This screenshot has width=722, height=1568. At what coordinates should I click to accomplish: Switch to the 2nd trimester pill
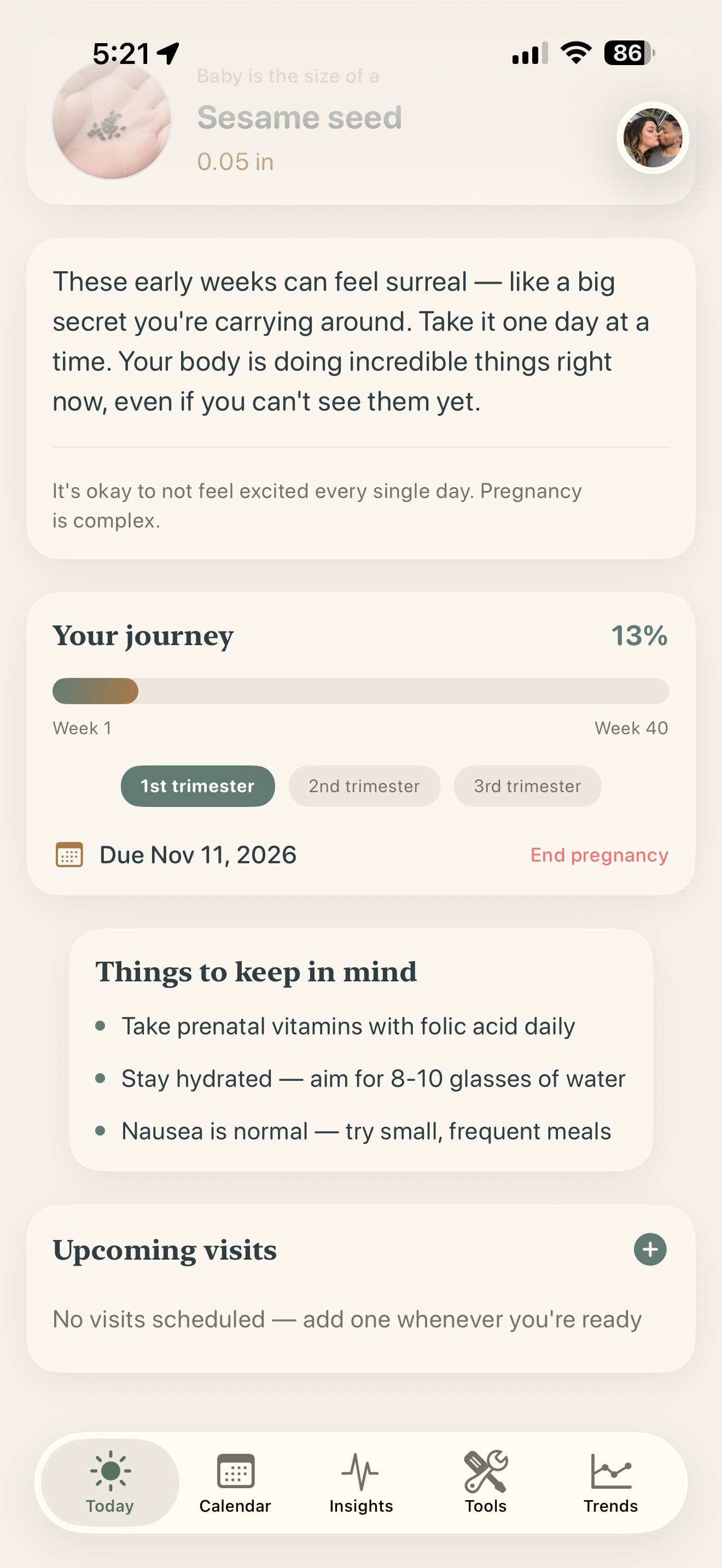364,786
